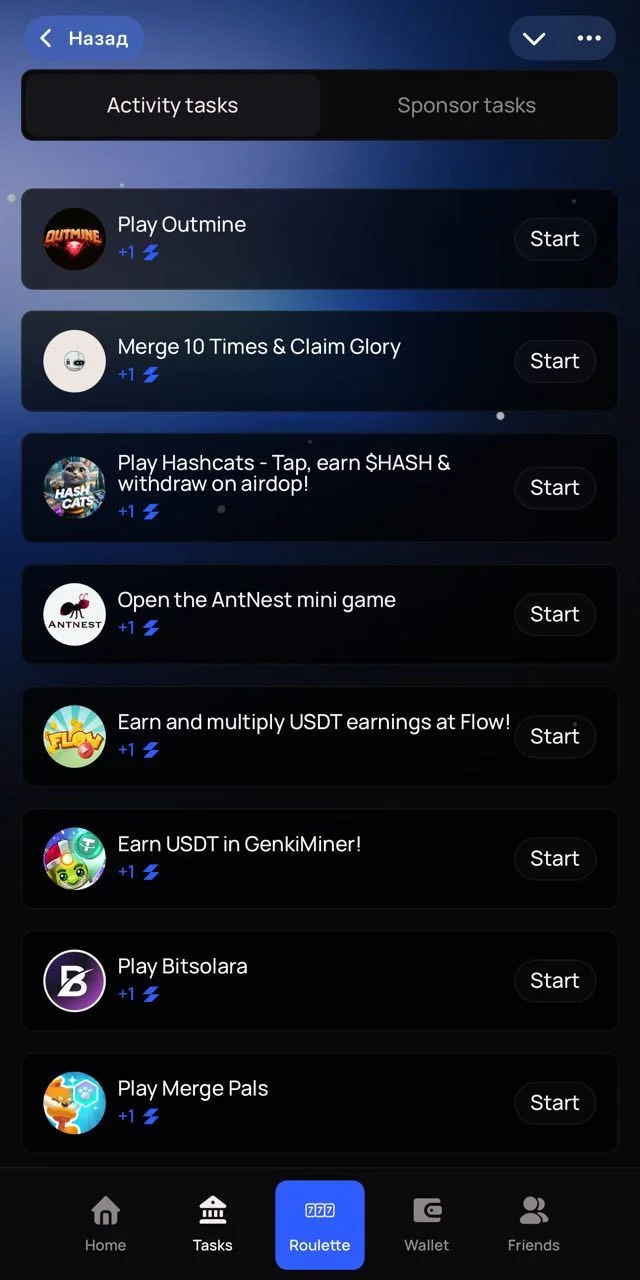Screen dimensions: 640x1280
Task: Collapse the mini app with the chevron
Action: (x=534, y=39)
